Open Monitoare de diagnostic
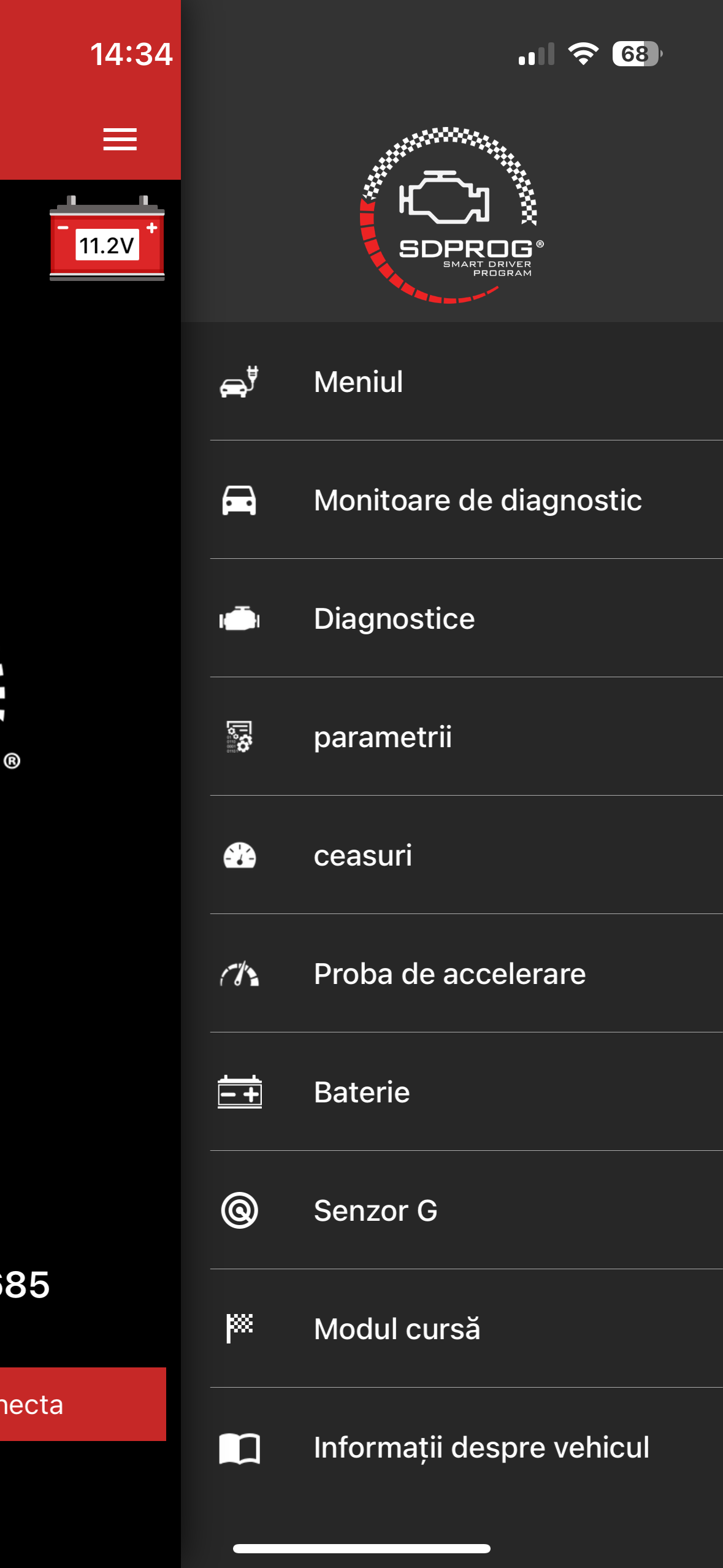This screenshot has height=1568, width=723. click(477, 500)
